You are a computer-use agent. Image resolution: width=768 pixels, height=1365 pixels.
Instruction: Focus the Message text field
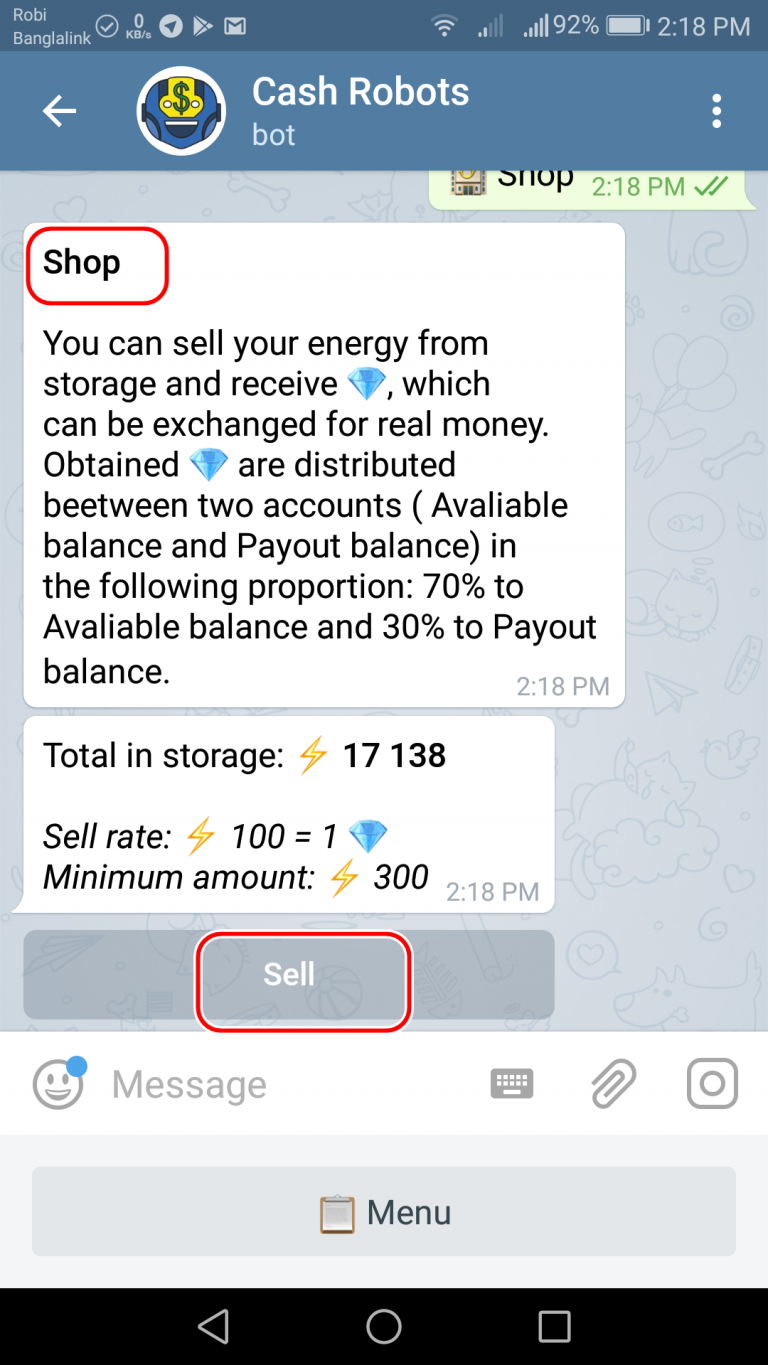290,1084
